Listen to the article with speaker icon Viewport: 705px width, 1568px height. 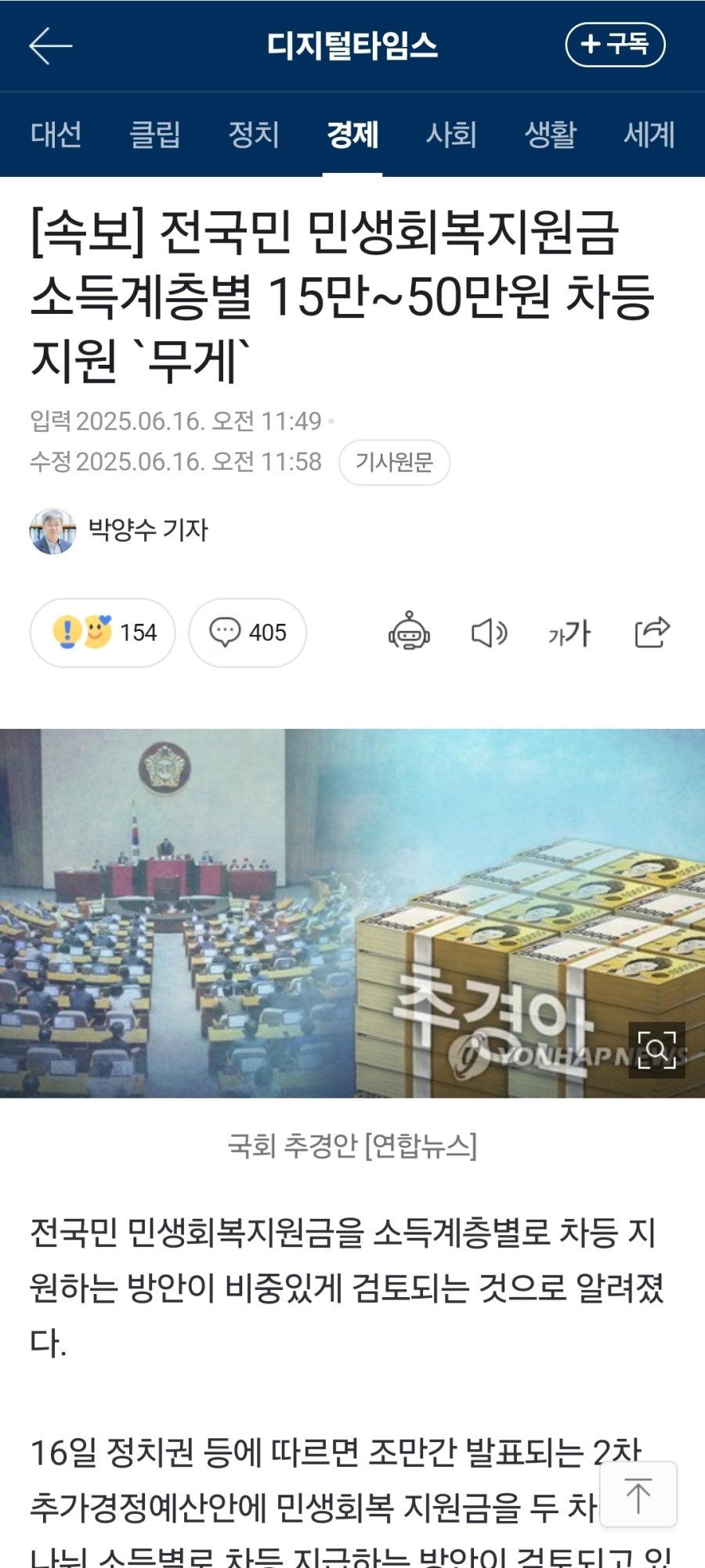490,633
